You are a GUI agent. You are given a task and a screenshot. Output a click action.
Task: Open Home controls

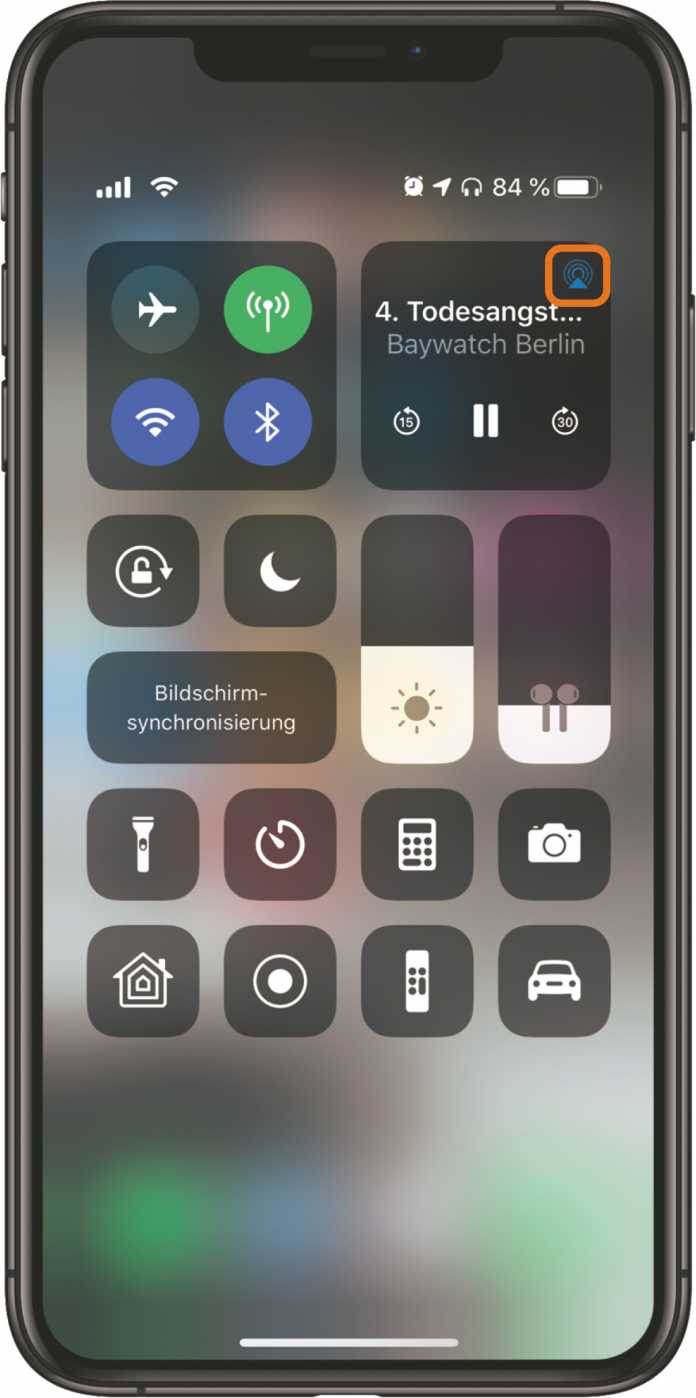tap(143, 981)
